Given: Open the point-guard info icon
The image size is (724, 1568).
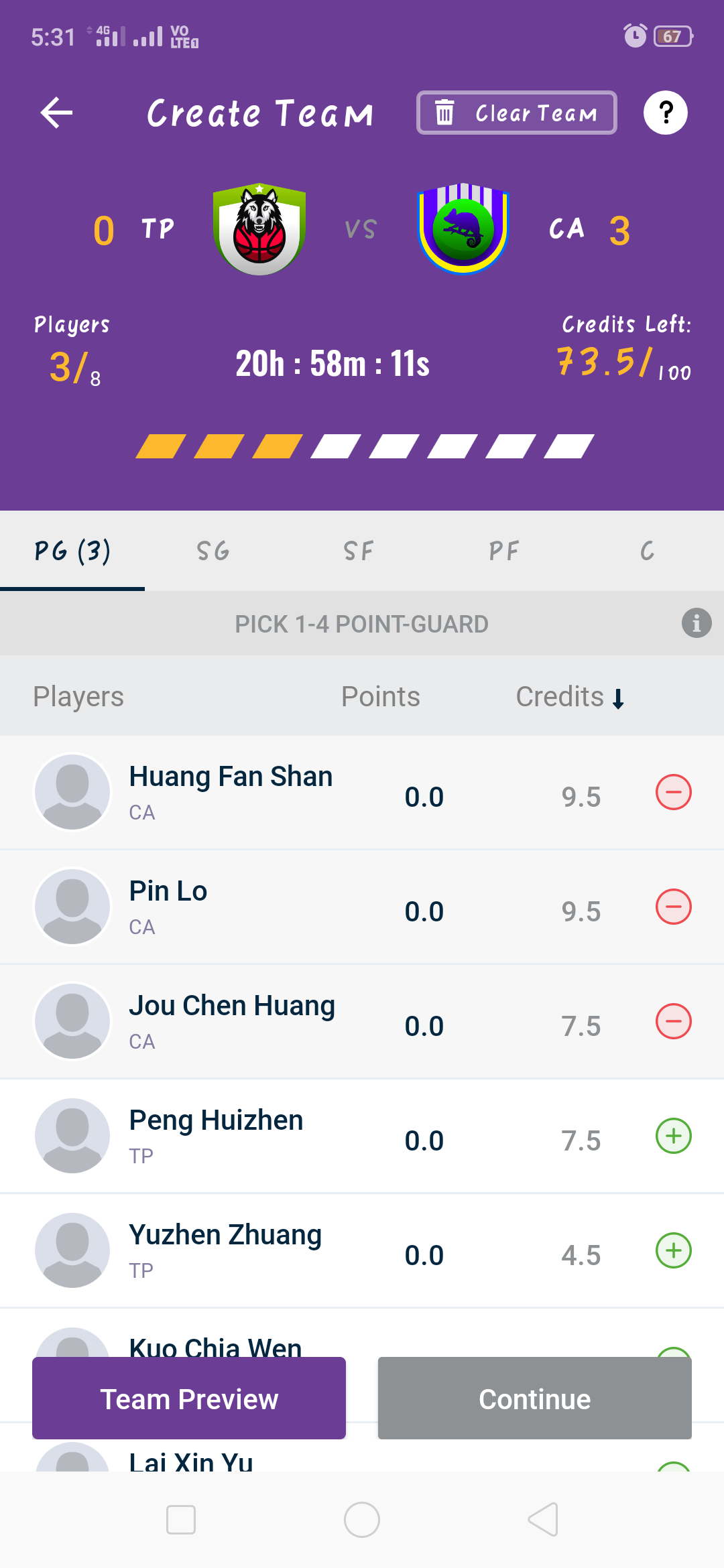Looking at the screenshot, I should pyautogui.click(x=697, y=623).
